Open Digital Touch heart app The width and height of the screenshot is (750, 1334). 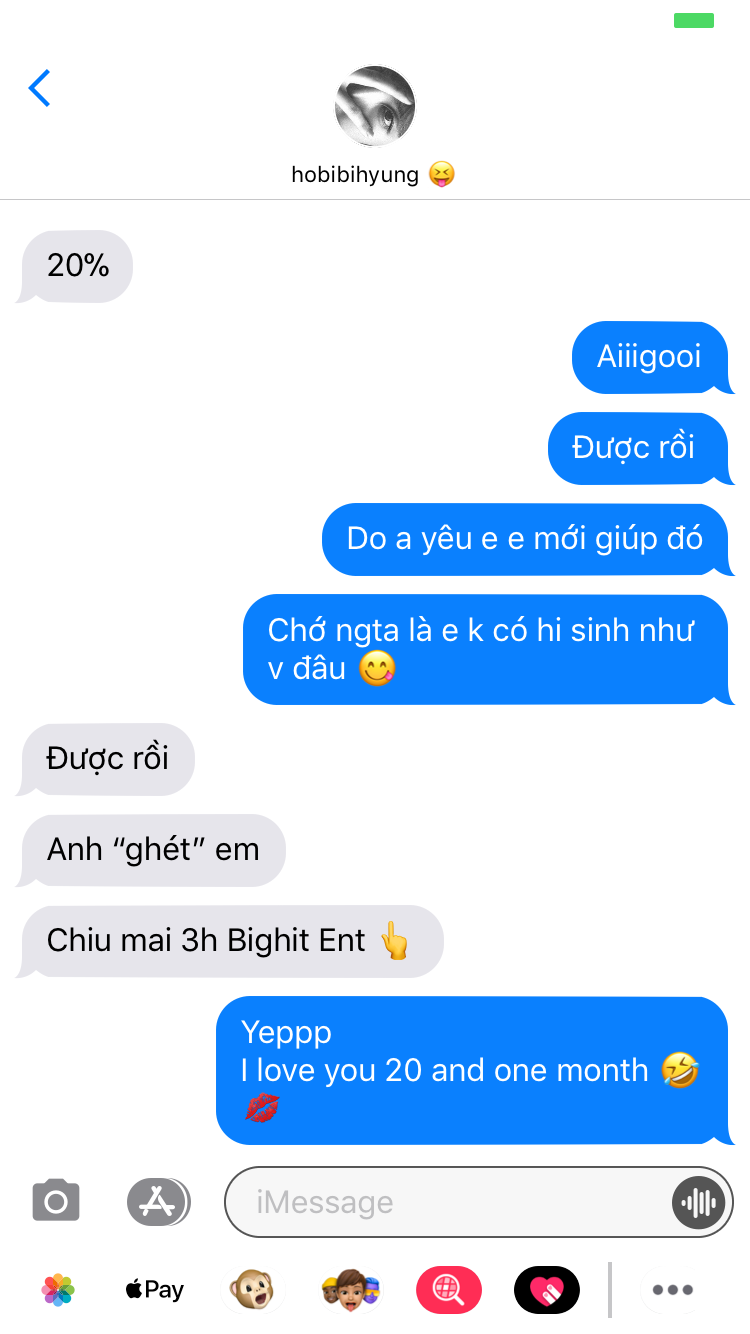(546, 1290)
